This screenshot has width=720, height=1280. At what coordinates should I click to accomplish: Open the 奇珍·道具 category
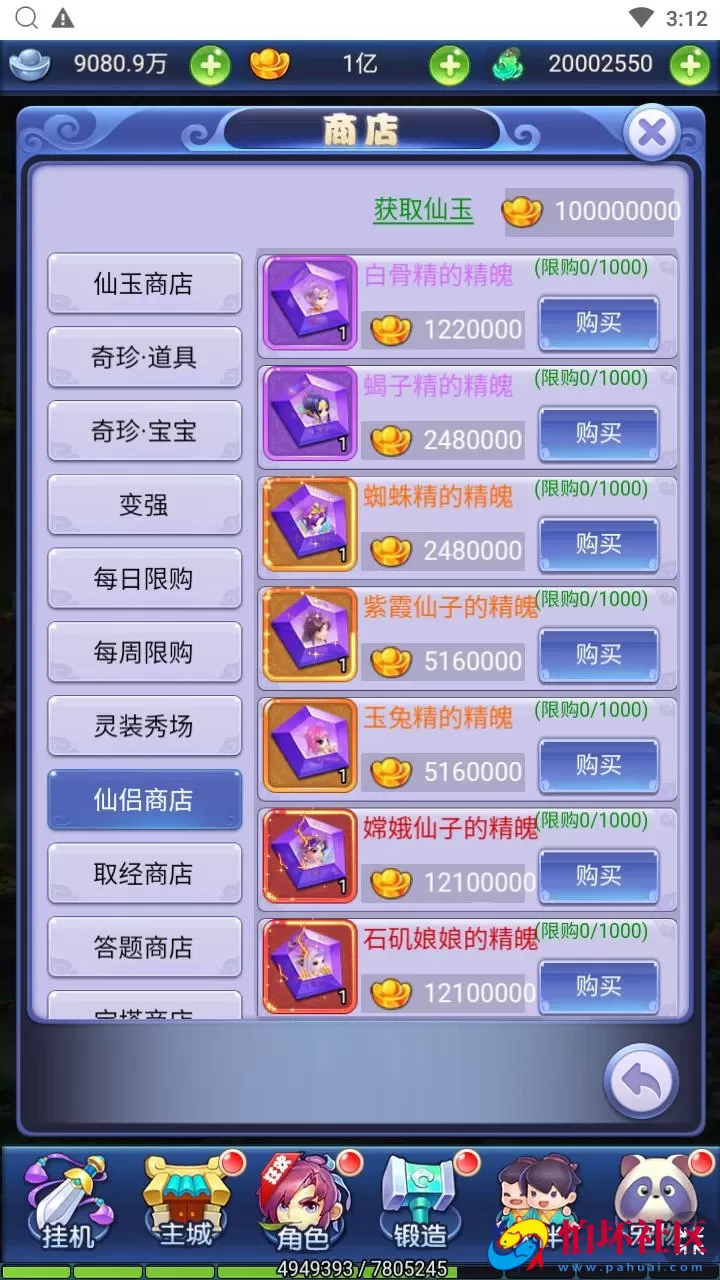[x=144, y=357]
